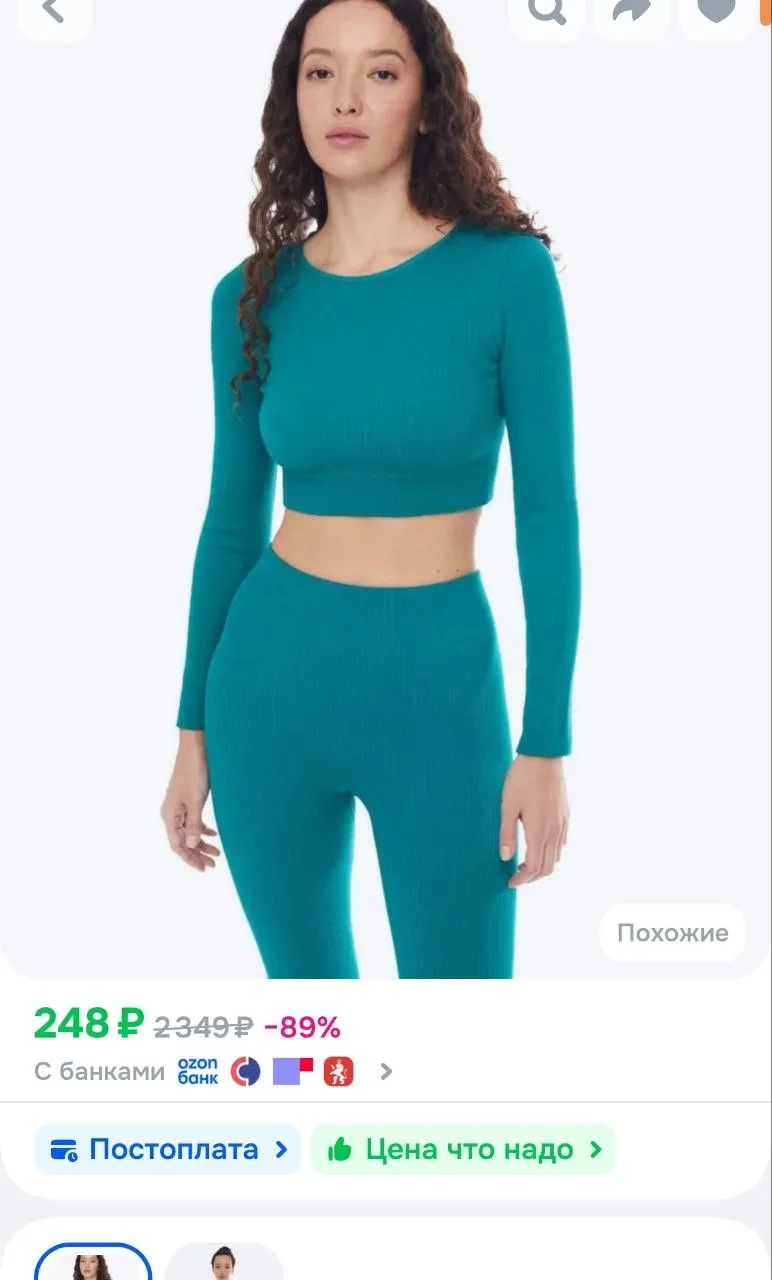Open the Постоплата chip
This screenshot has width=772, height=1280.
[x=168, y=1150]
